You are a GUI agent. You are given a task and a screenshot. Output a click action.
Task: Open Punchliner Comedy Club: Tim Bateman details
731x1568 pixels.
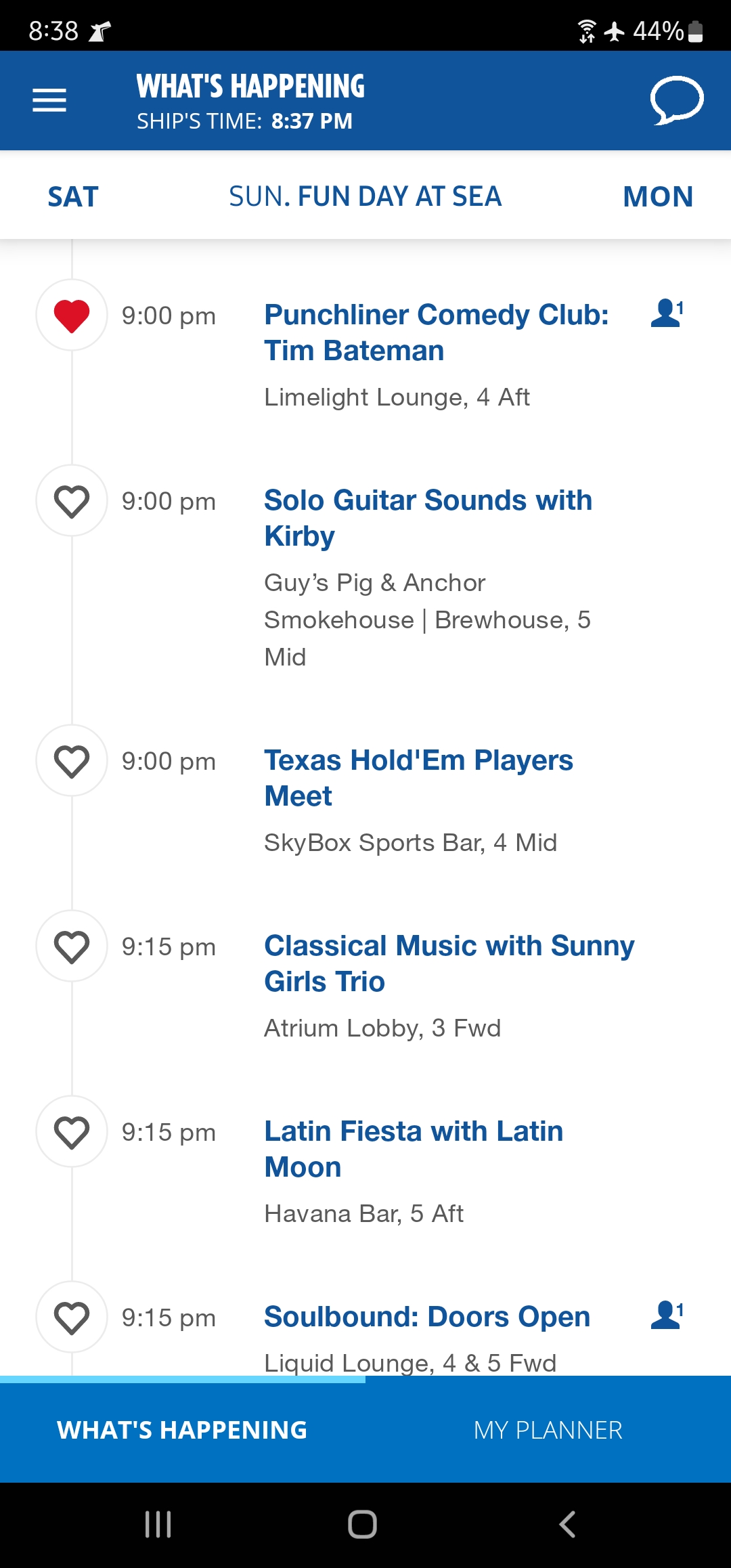[437, 332]
